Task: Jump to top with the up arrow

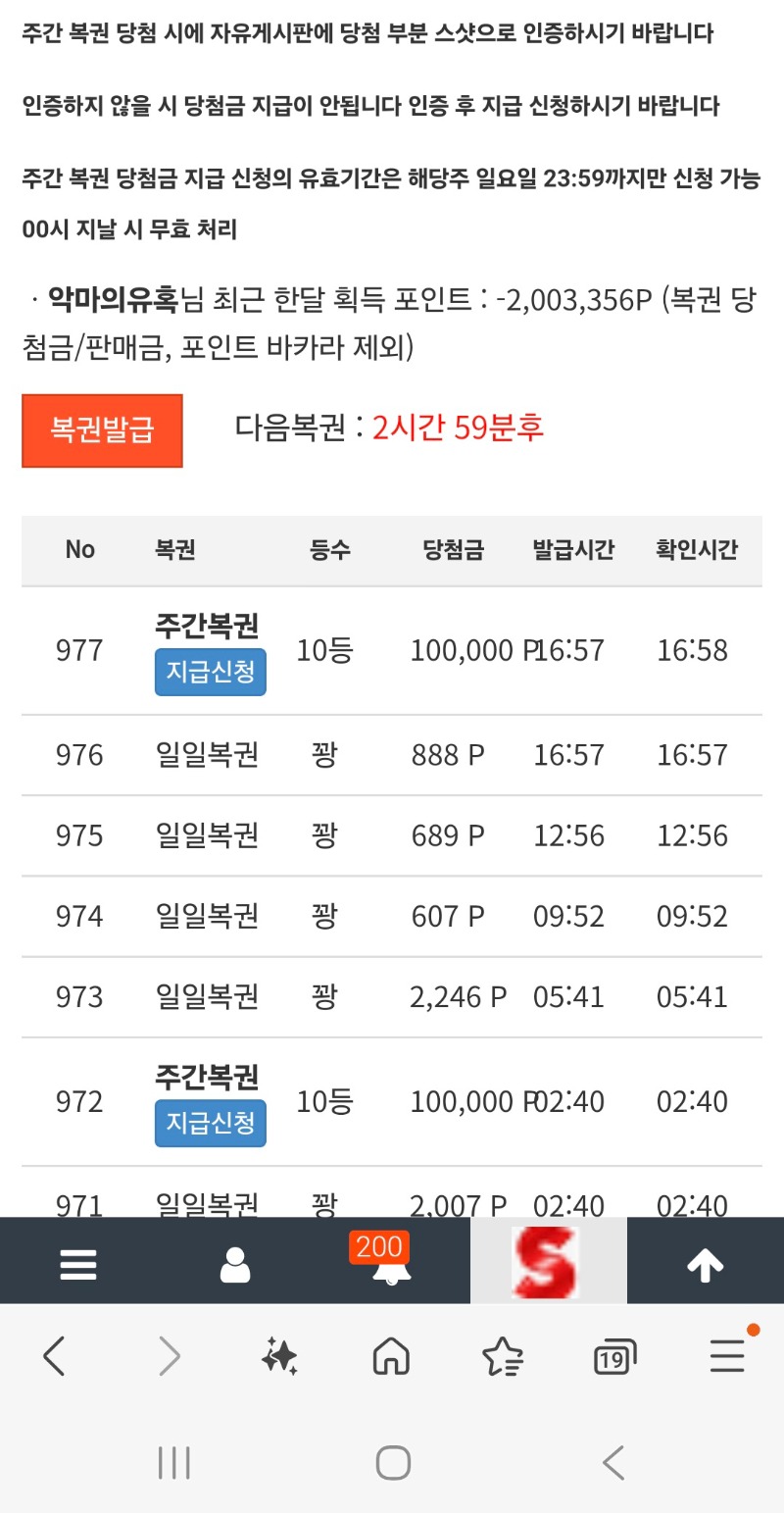Action: 706,1265
